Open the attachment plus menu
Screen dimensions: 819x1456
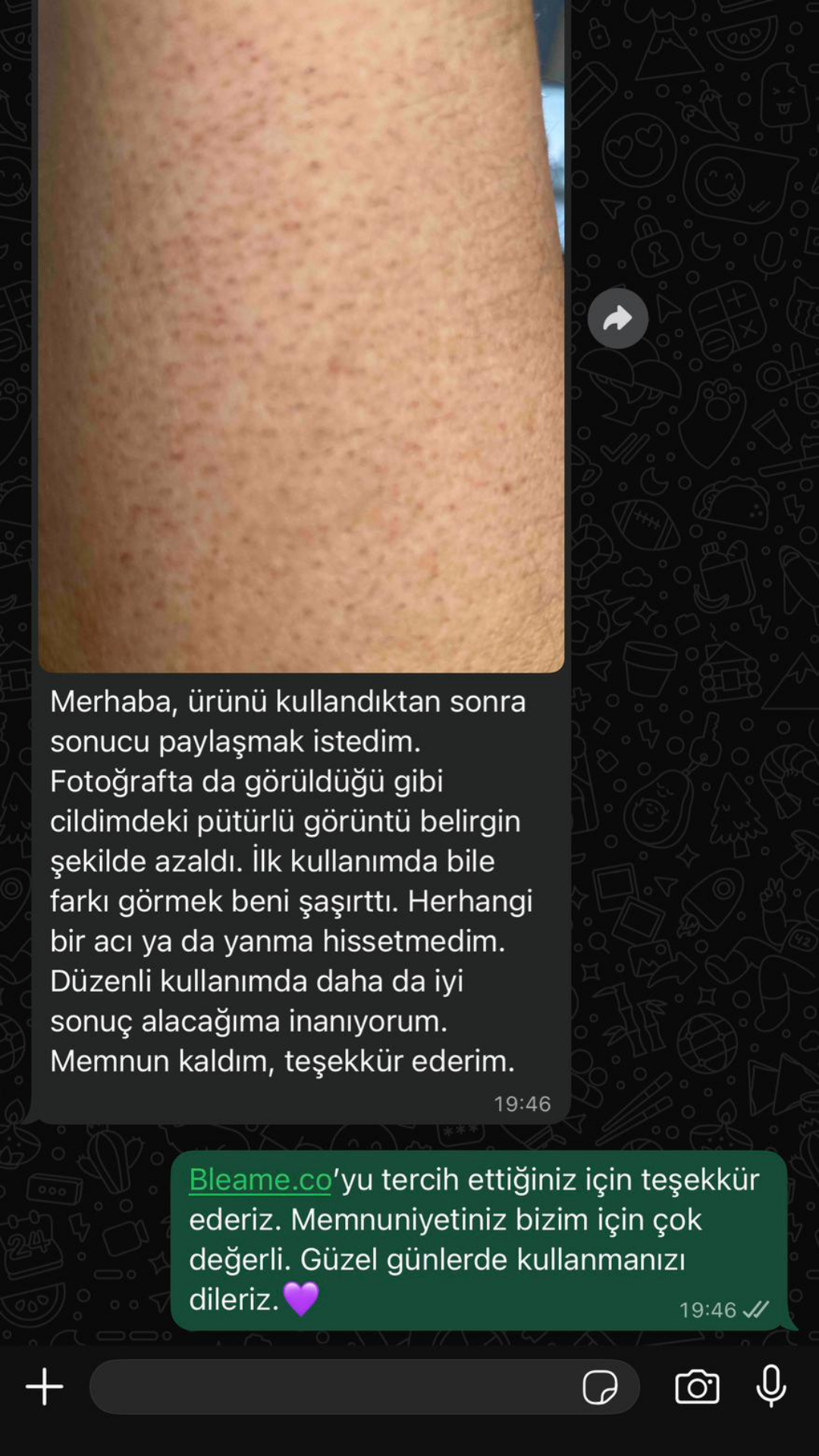(x=45, y=1387)
